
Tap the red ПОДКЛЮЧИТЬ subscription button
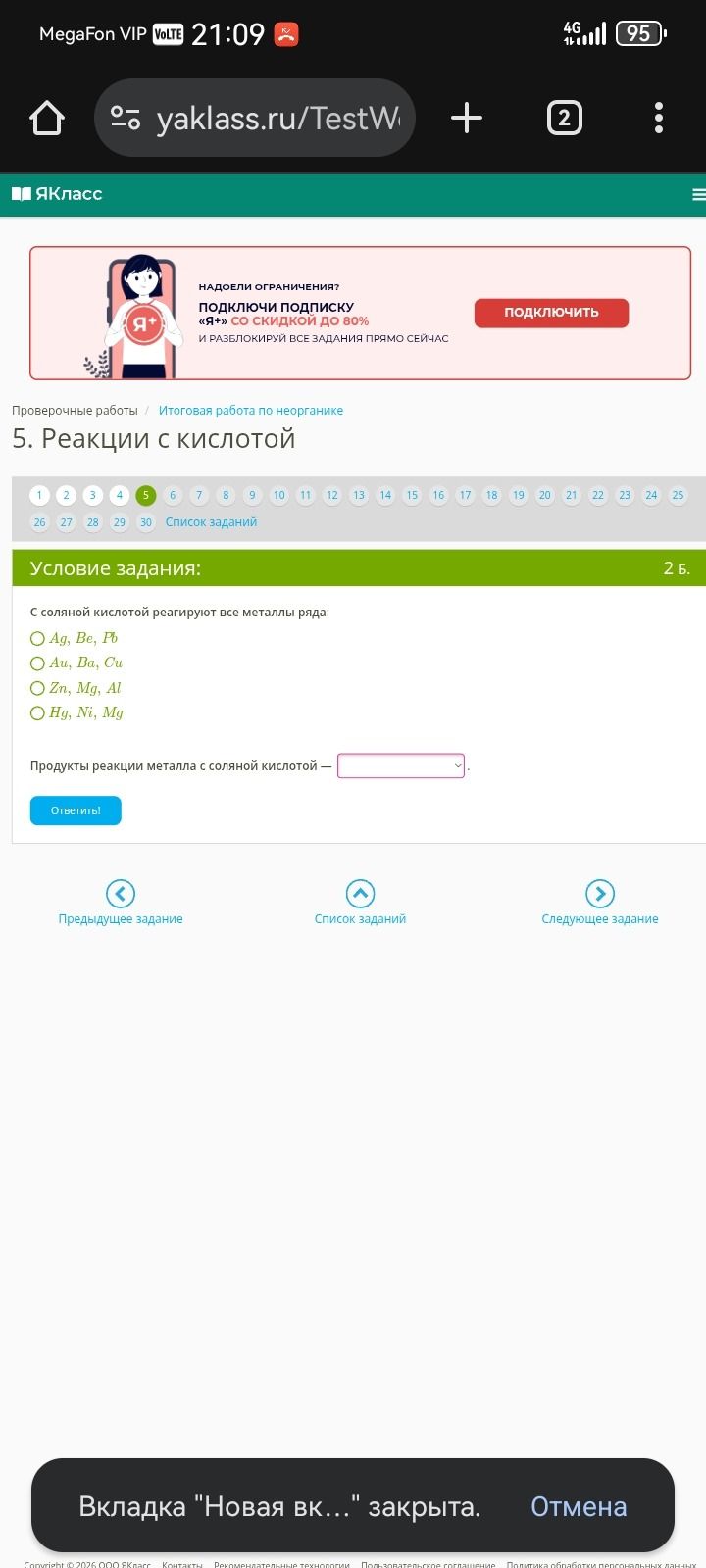(551, 313)
